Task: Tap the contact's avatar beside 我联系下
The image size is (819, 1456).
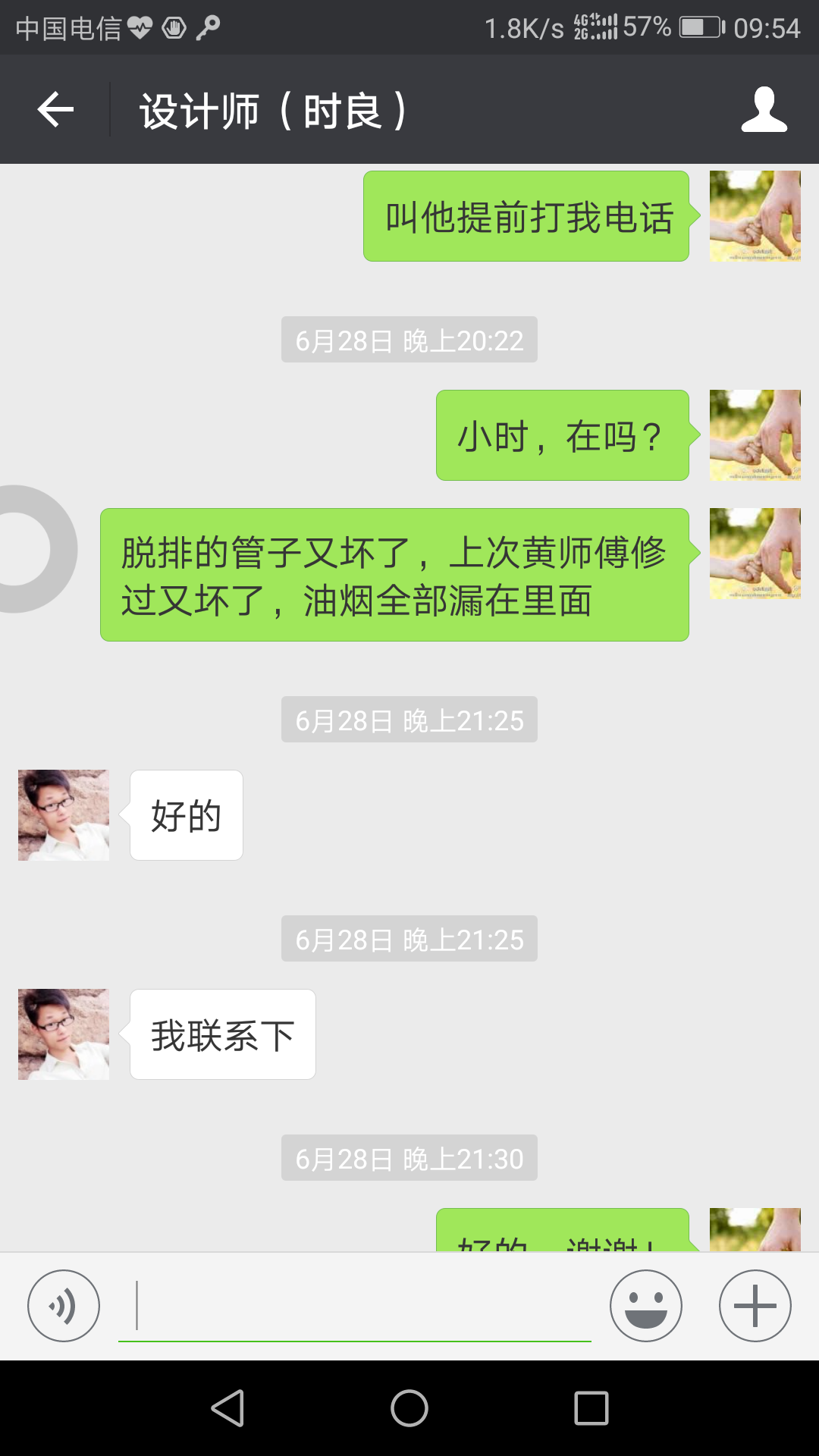Action: [x=64, y=1034]
